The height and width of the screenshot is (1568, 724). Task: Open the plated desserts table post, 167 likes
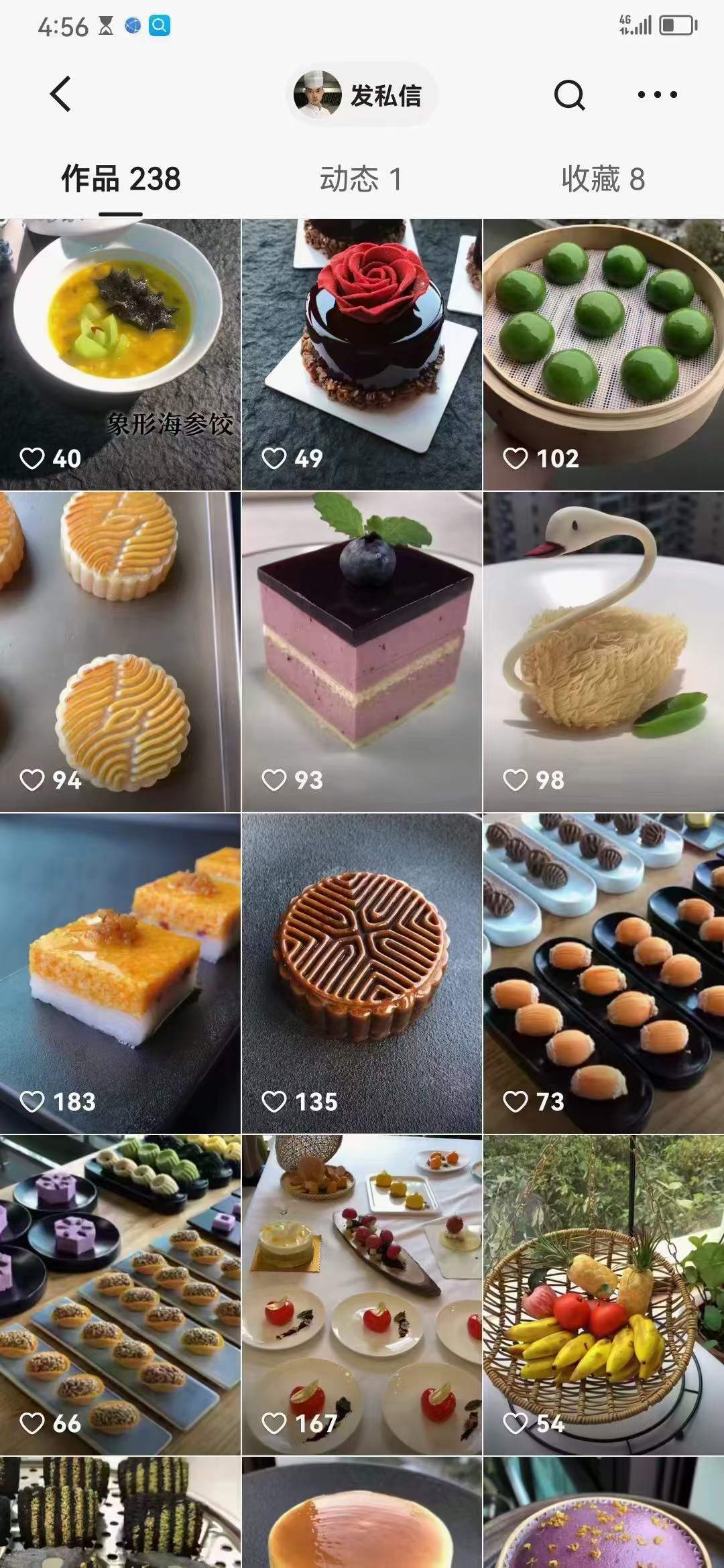click(361, 1295)
